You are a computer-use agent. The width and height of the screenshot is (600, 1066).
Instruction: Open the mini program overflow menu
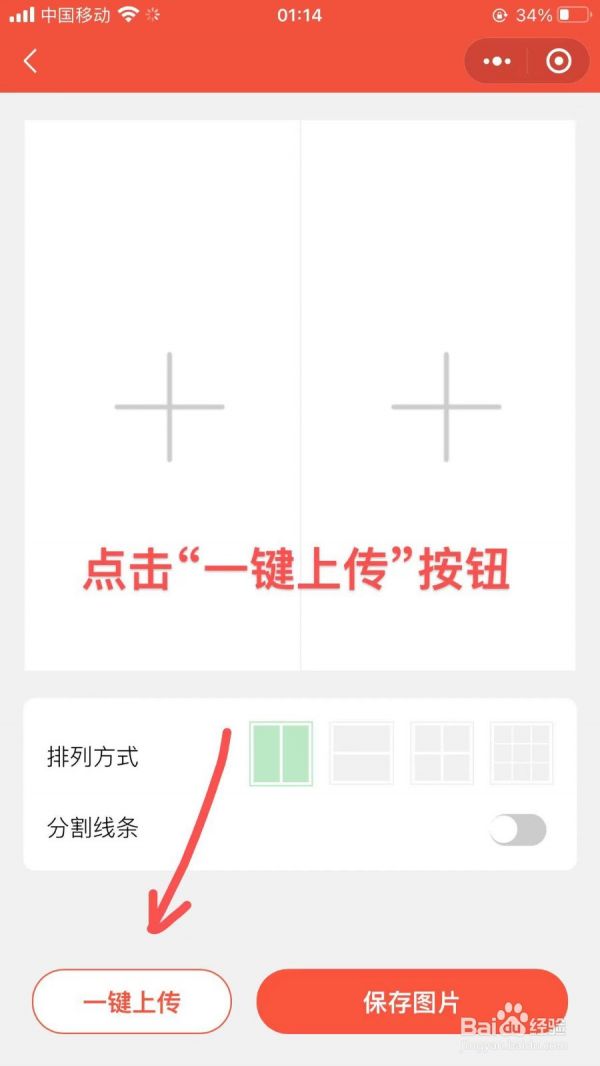[496, 61]
